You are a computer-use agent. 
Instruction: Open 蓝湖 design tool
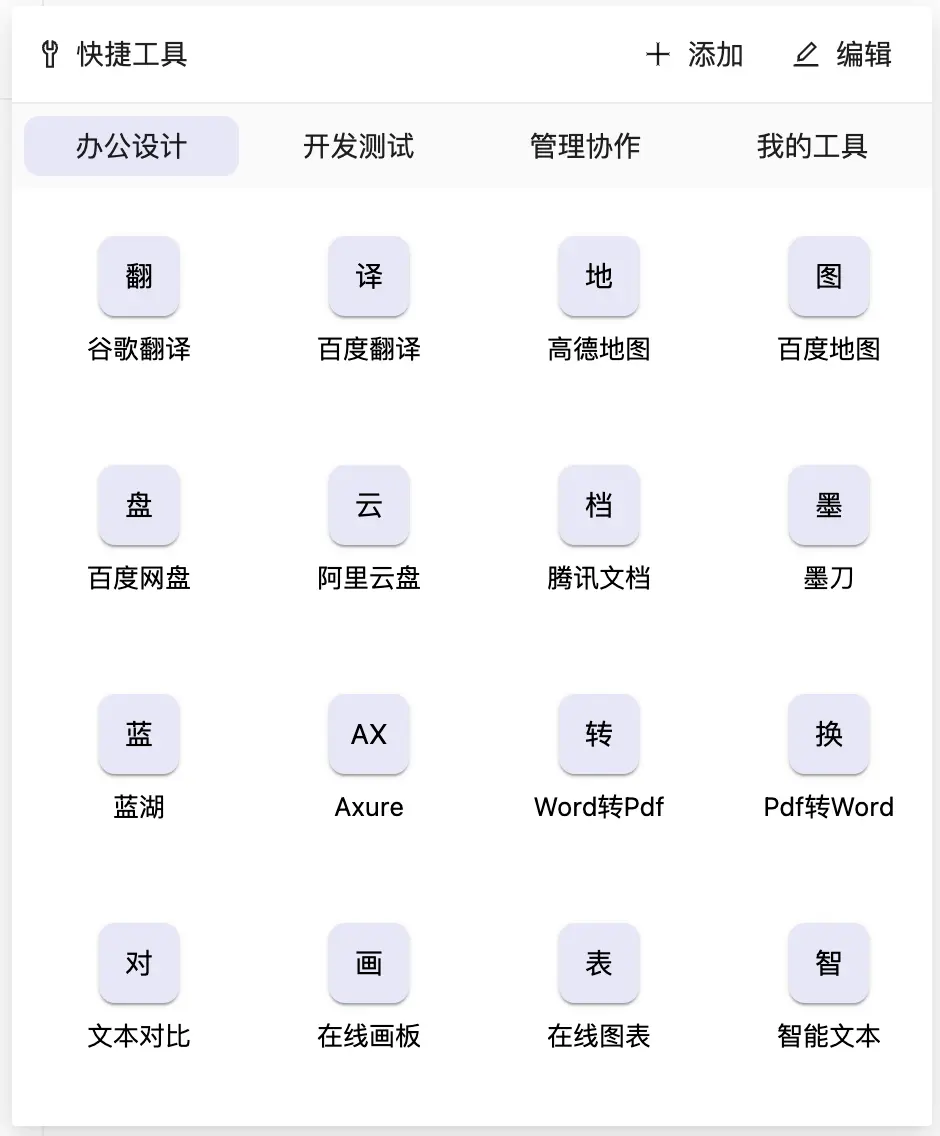click(139, 735)
